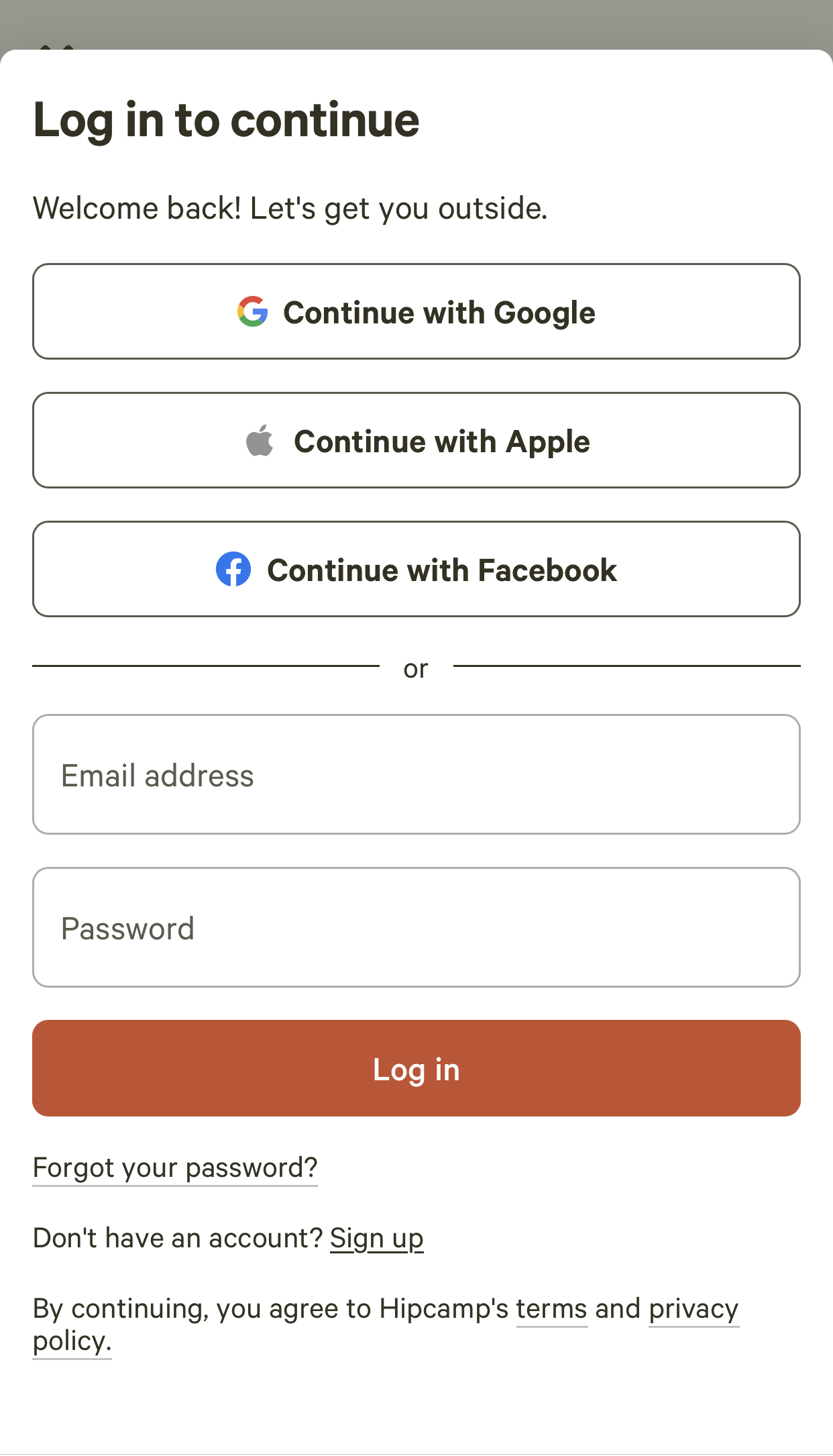Image resolution: width=833 pixels, height=1456 pixels.
Task: Open the Sign up link
Action: click(377, 1238)
